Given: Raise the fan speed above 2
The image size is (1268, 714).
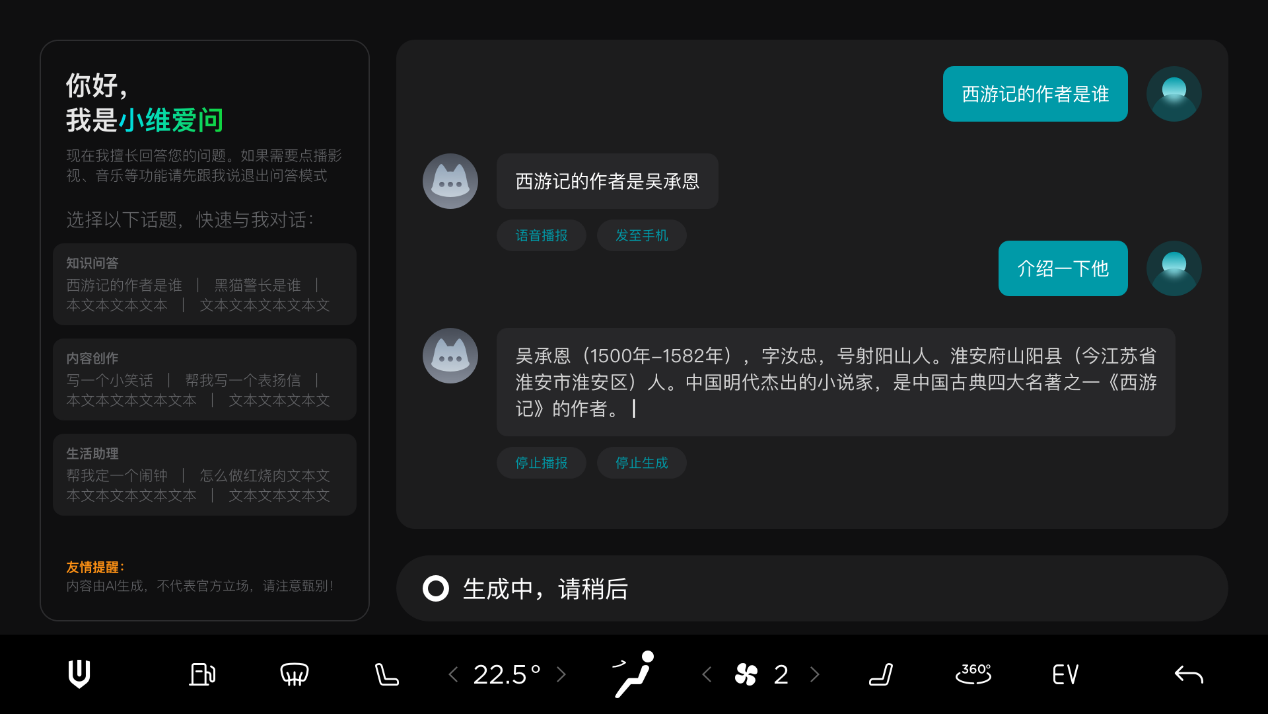Looking at the screenshot, I should 814,675.
